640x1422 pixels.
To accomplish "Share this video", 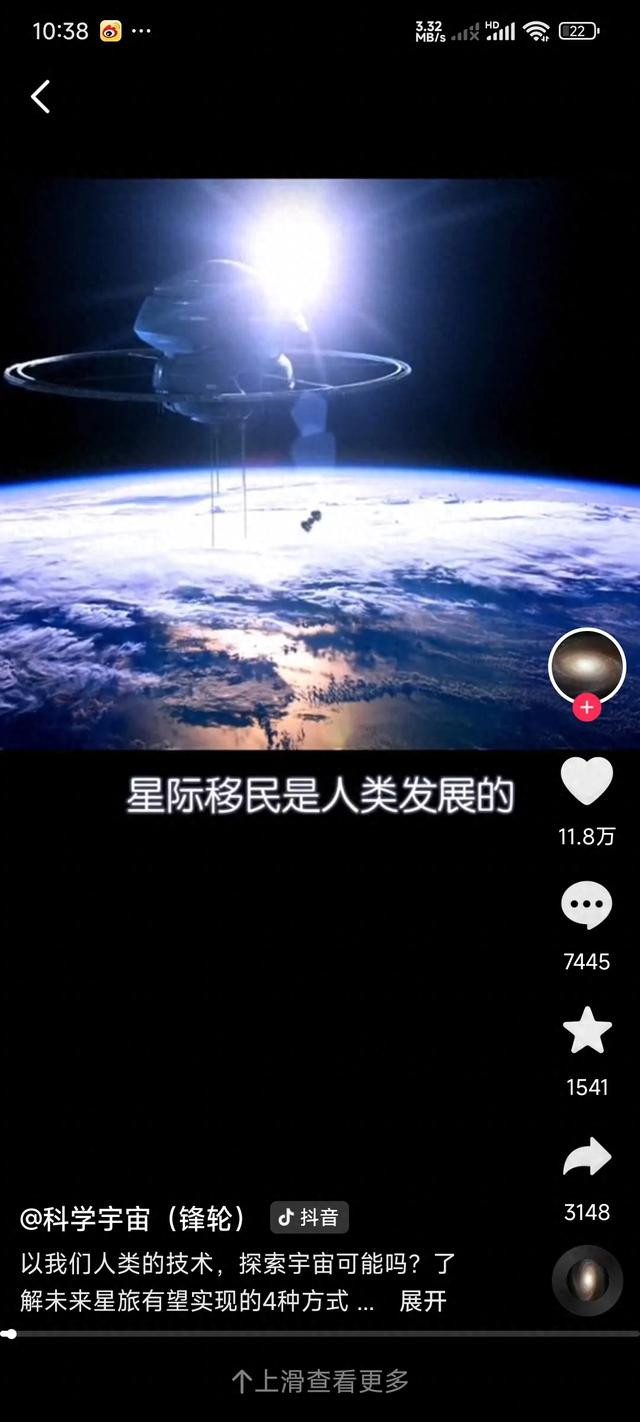I will (587, 1158).
